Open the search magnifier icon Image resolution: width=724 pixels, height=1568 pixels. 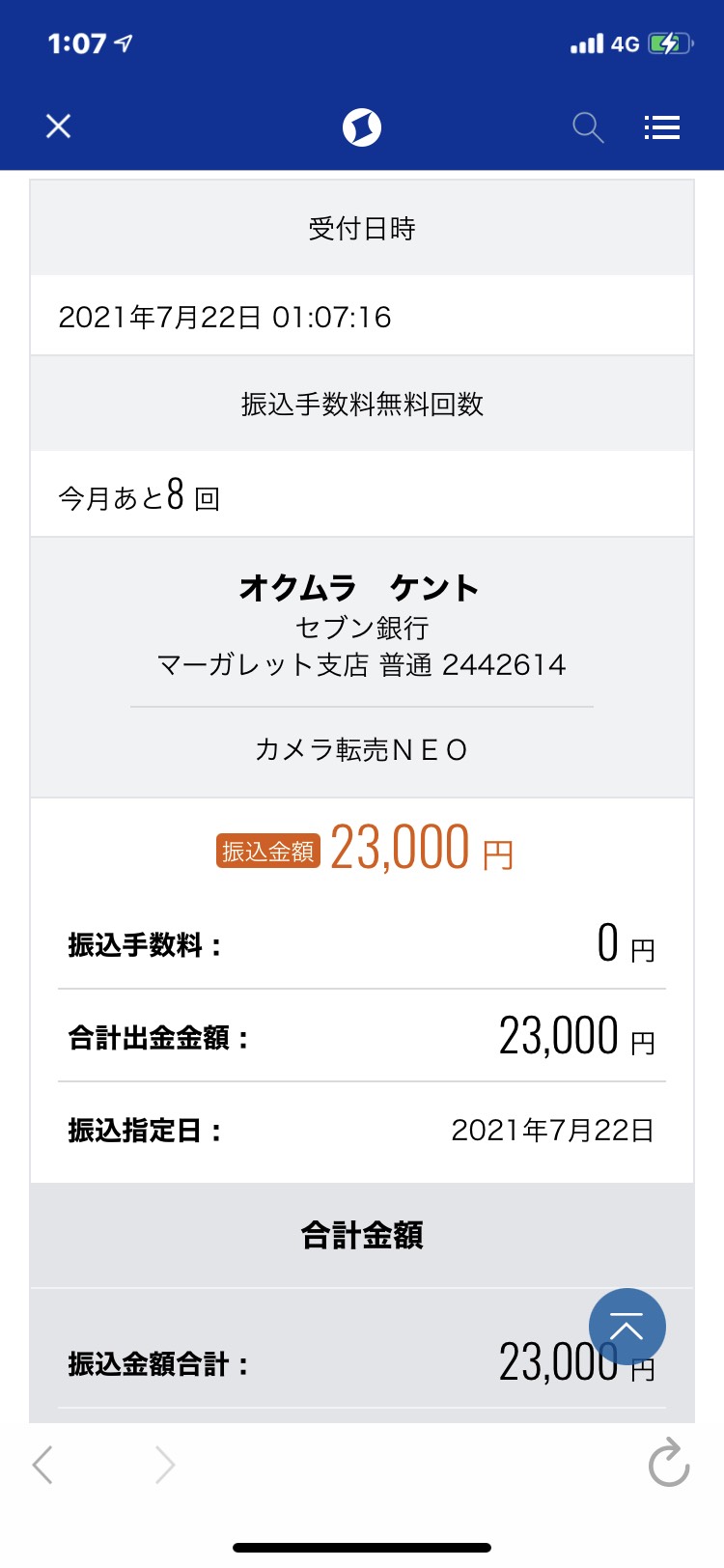pos(588,127)
